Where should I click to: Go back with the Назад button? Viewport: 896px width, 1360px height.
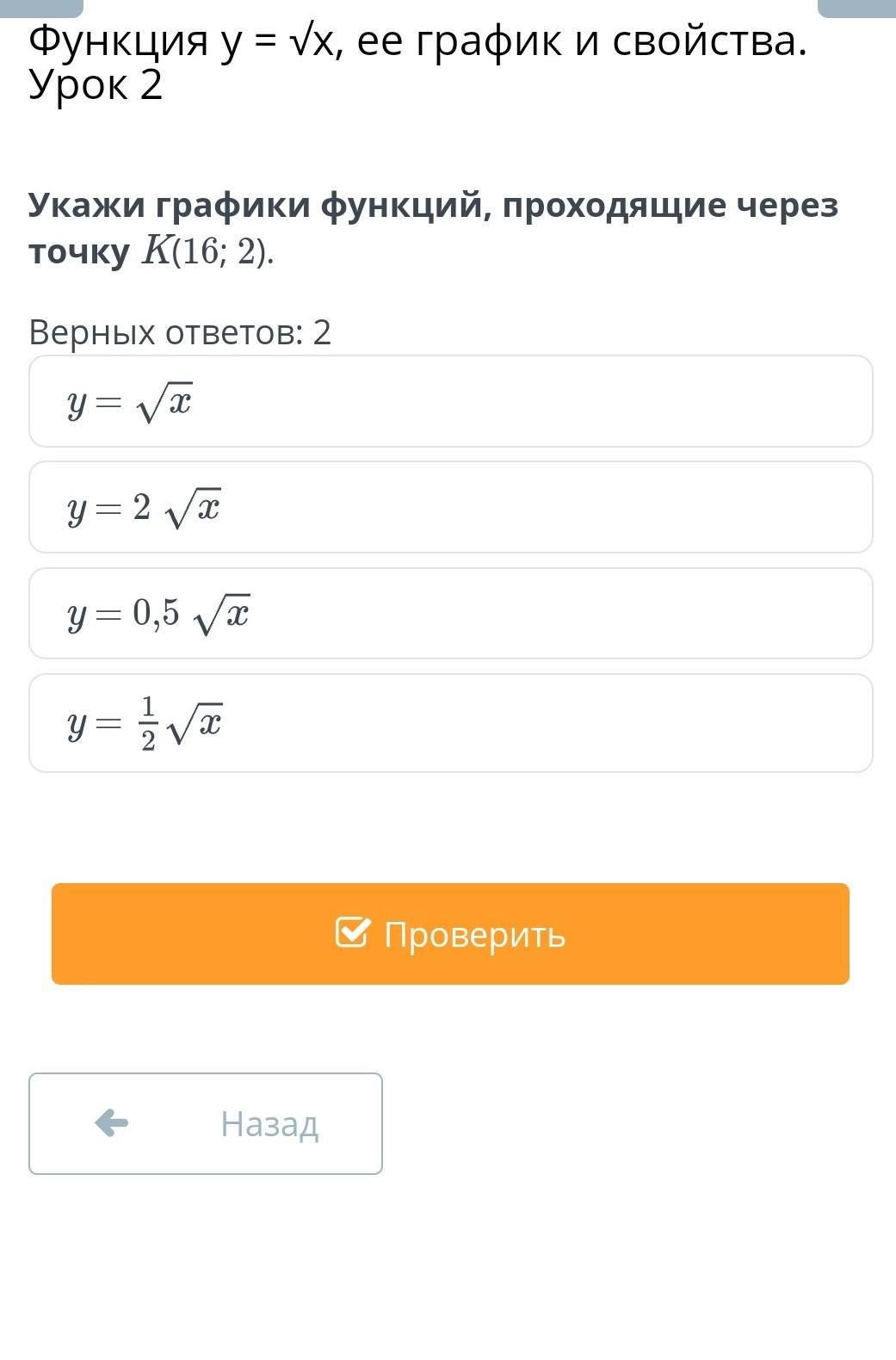click(206, 1123)
